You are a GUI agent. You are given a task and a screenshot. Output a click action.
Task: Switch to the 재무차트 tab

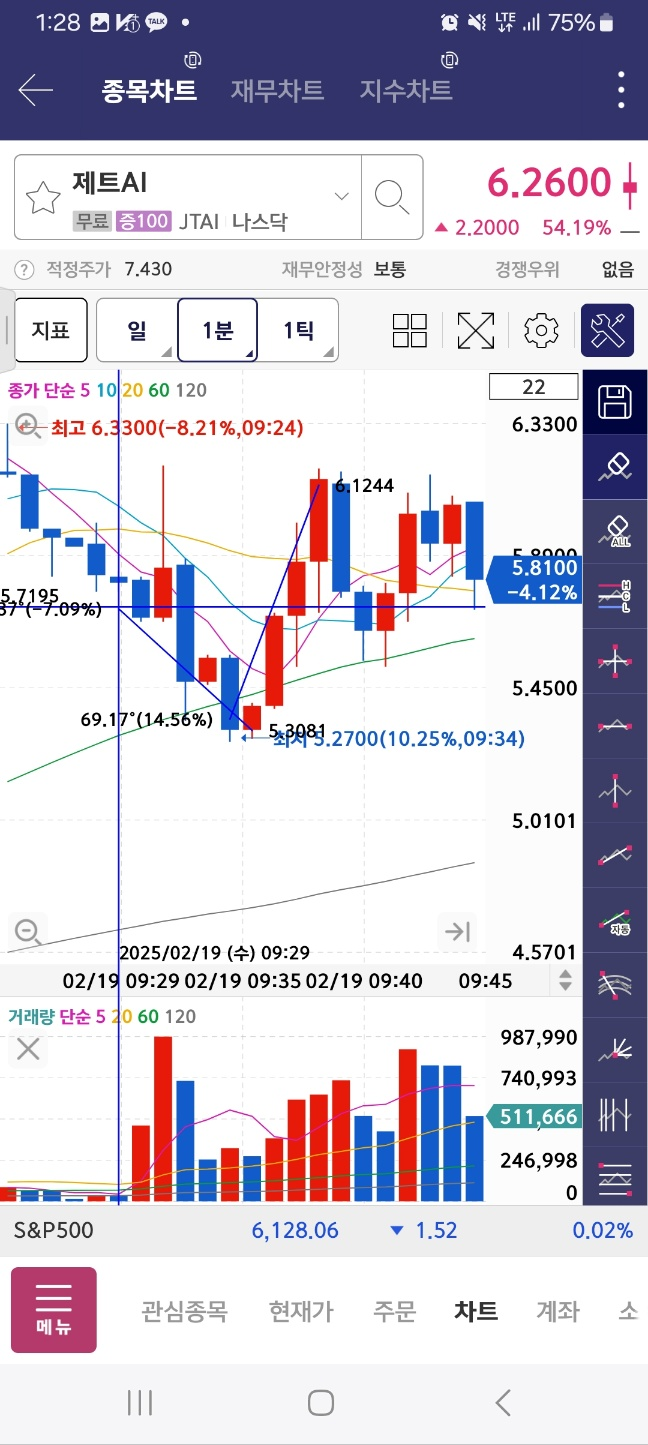277,90
